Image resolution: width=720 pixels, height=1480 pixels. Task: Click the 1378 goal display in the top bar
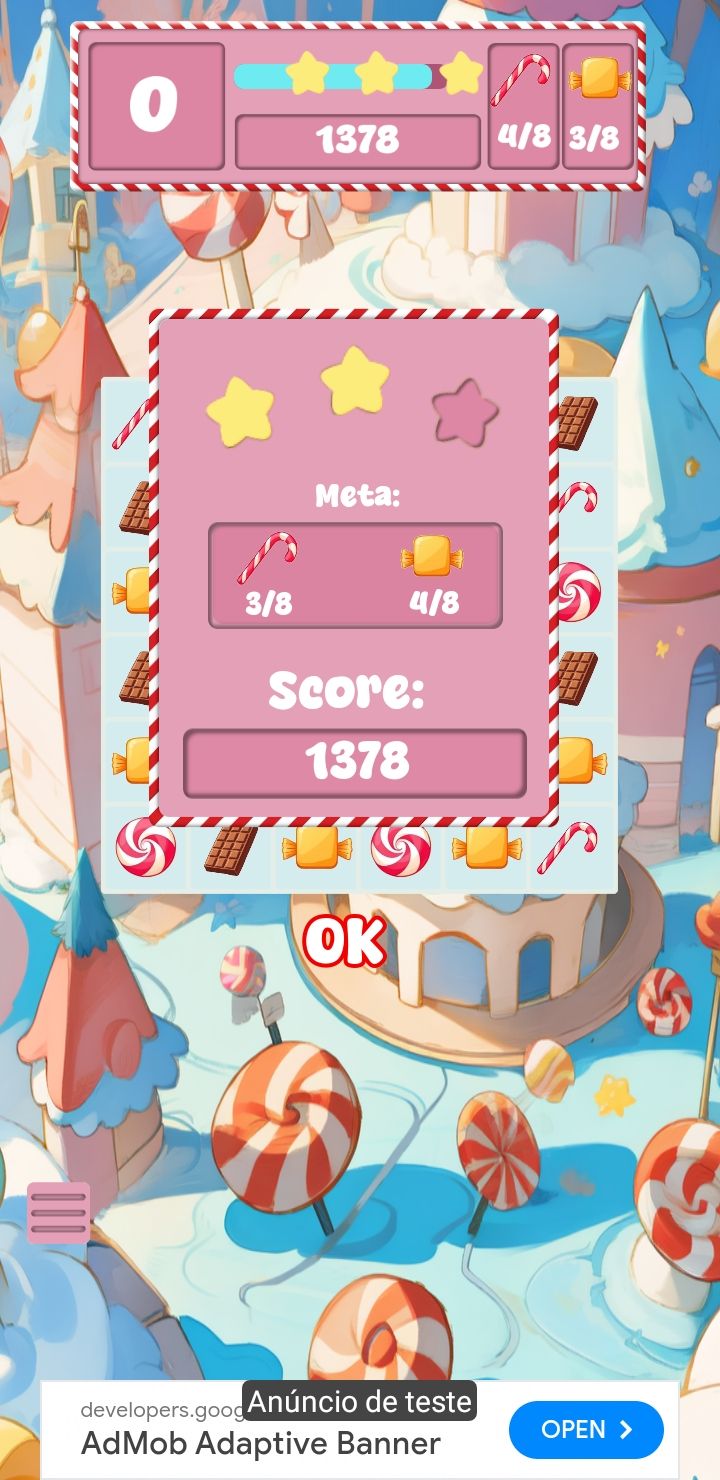tap(355, 140)
